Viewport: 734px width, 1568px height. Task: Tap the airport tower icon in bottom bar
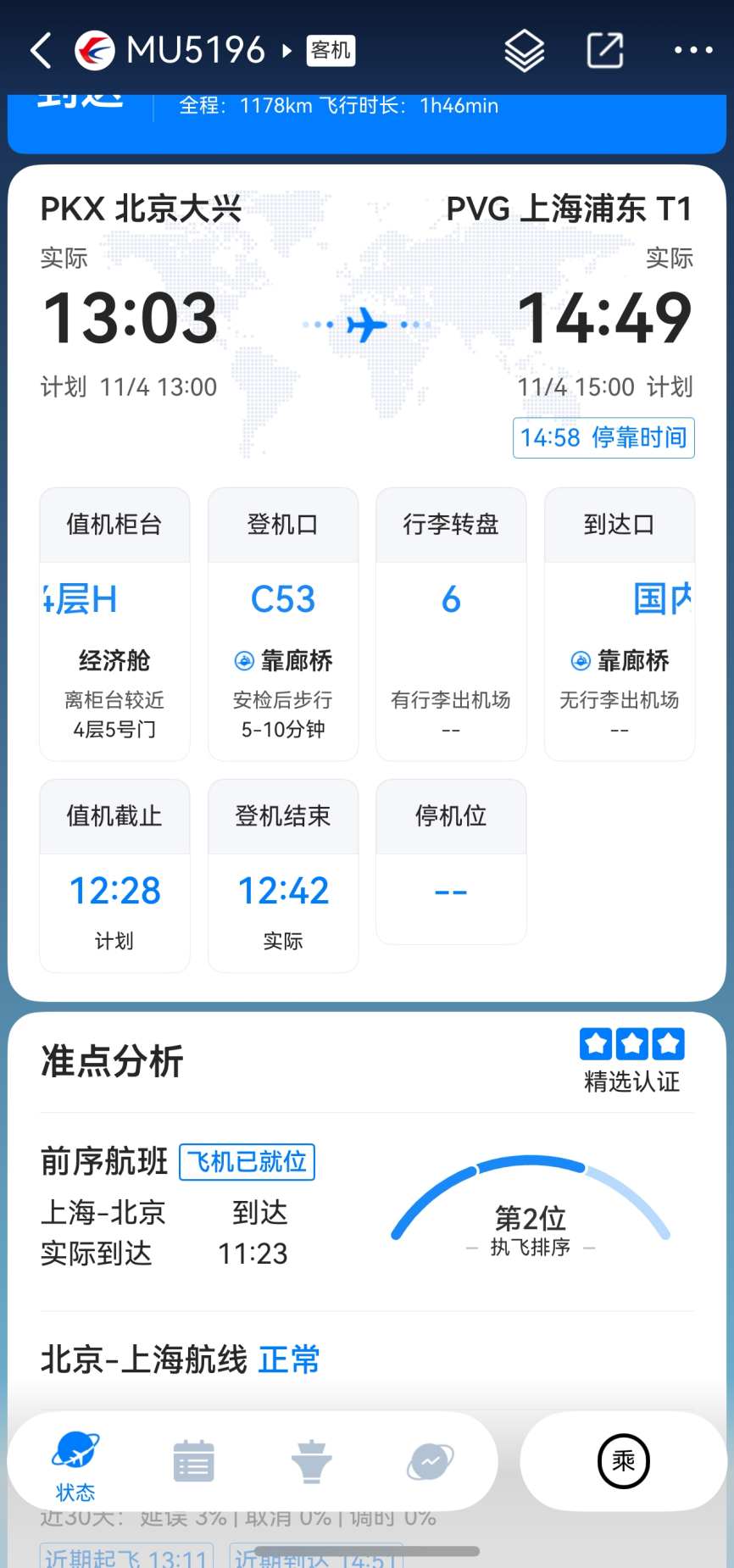(312, 1458)
